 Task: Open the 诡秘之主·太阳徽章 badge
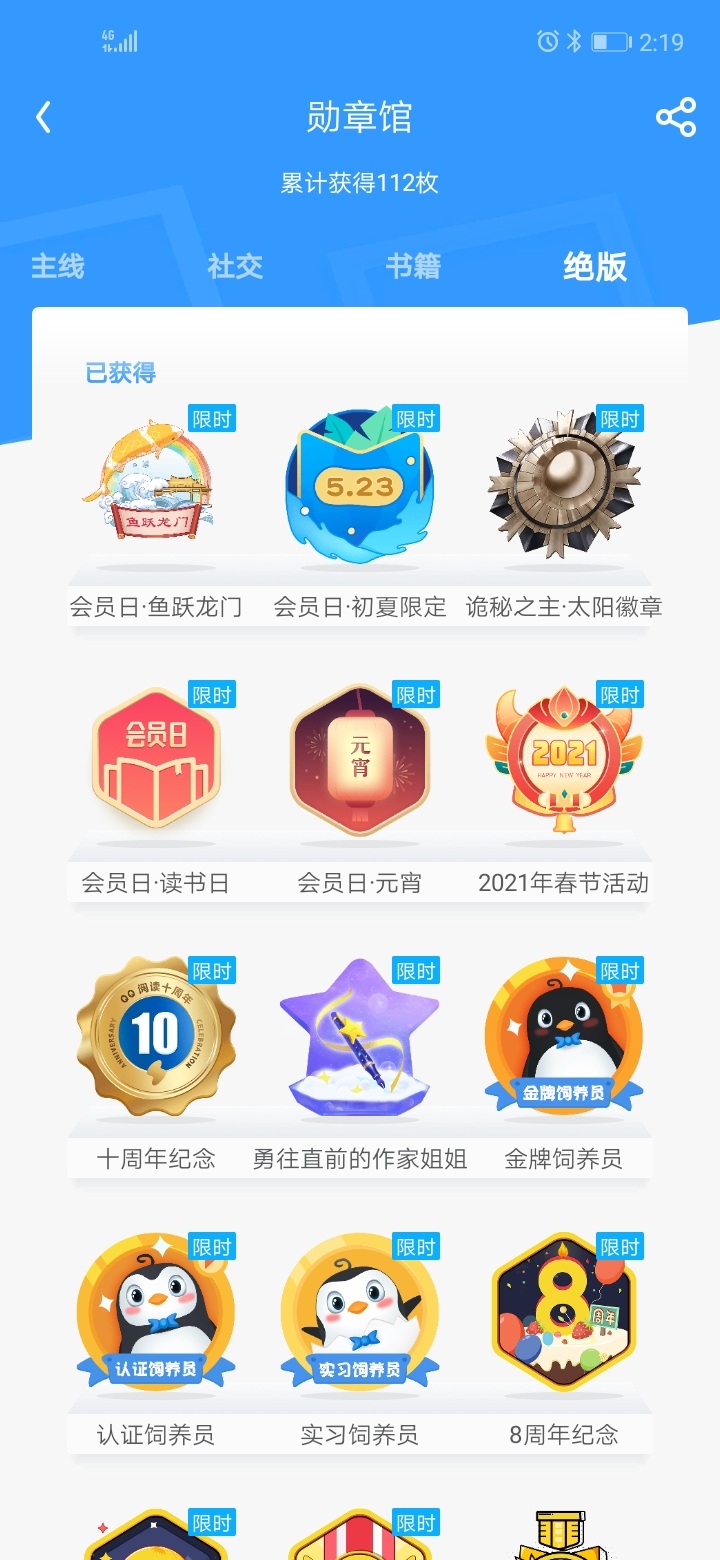point(564,490)
